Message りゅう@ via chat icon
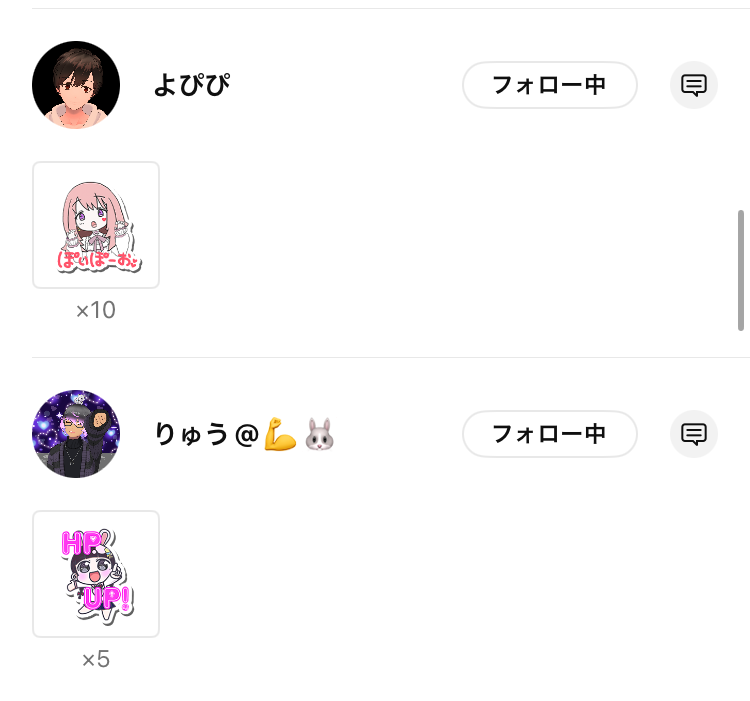The height and width of the screenshot is (701, 750). click(x=694, y=434)
